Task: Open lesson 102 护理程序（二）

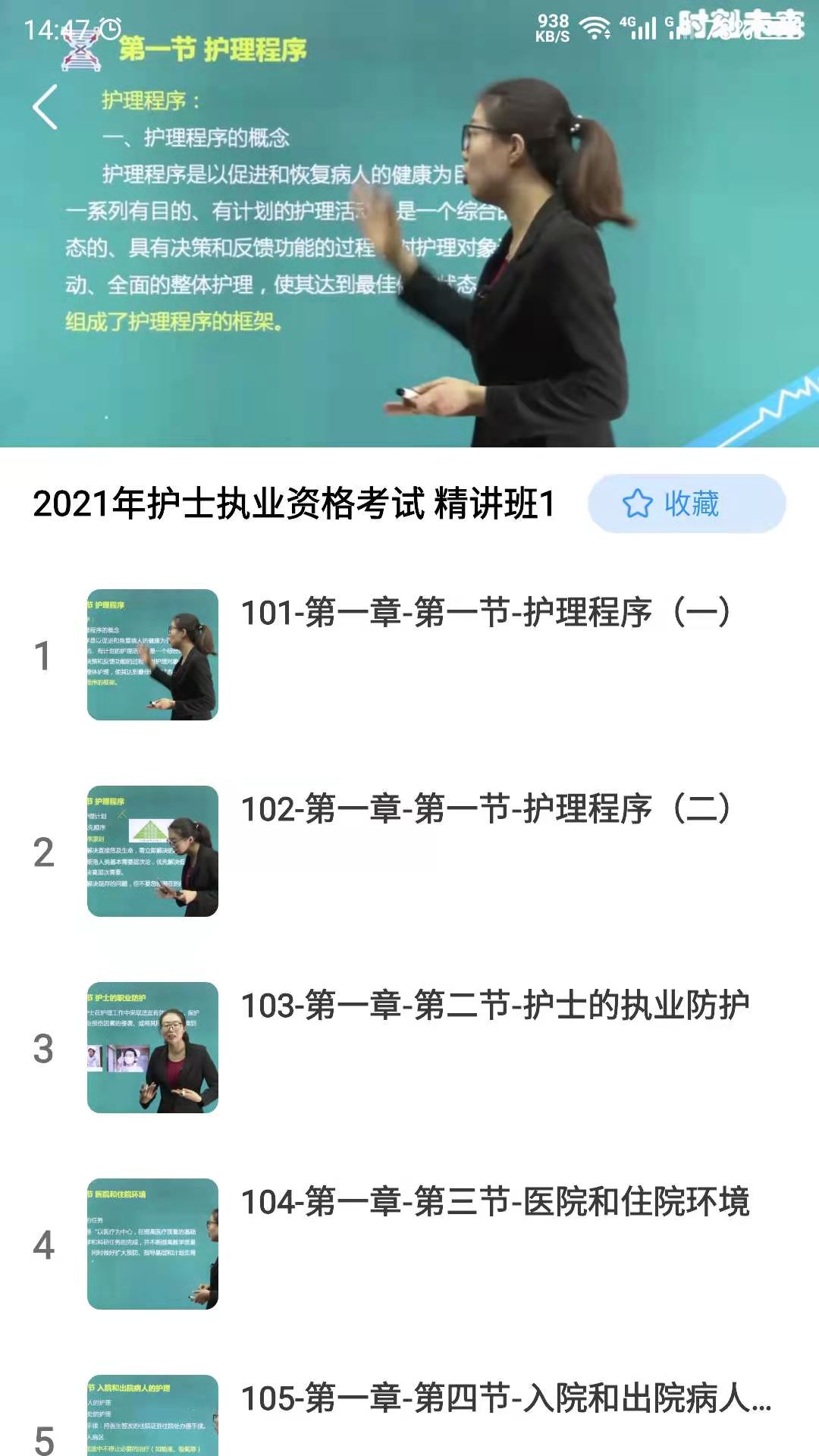Action: (485, 809)
